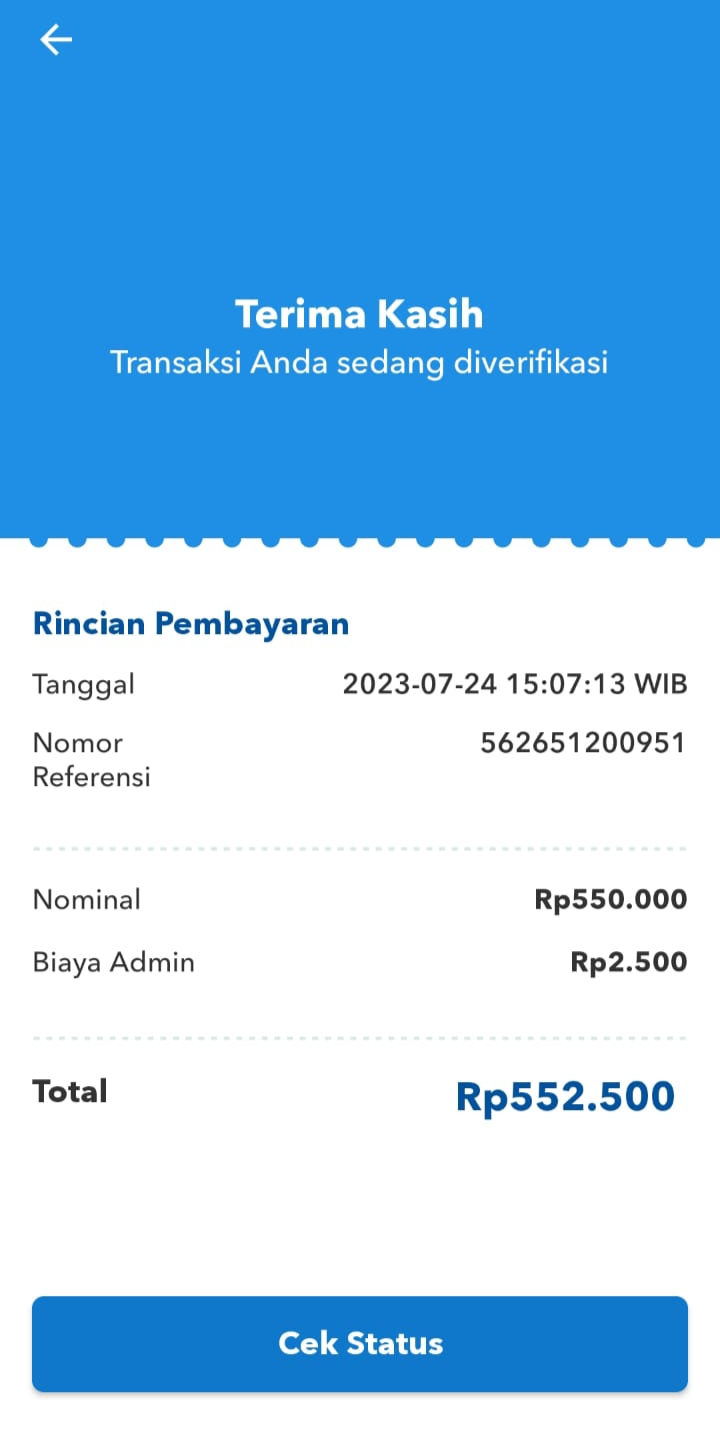
Task: Tap the Cek Status button
Action: 360,1343
